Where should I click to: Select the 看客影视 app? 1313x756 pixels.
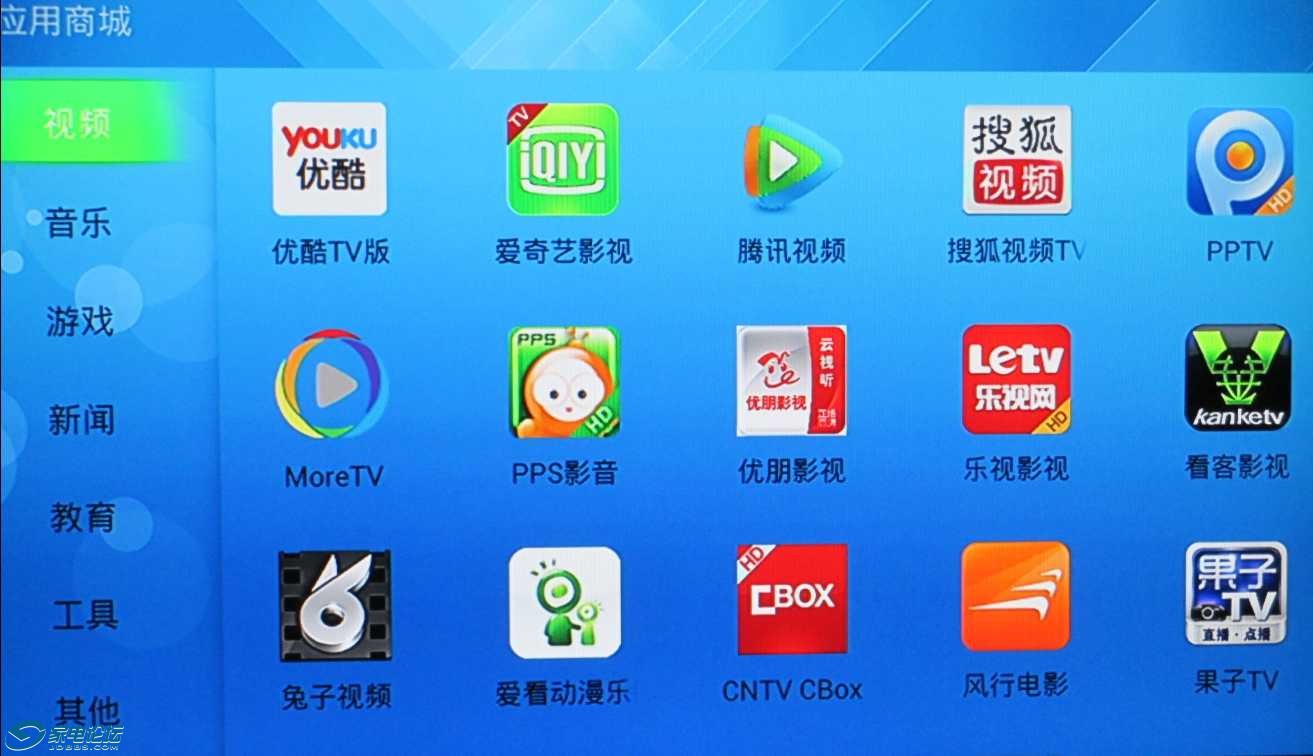click(1238, 378)
